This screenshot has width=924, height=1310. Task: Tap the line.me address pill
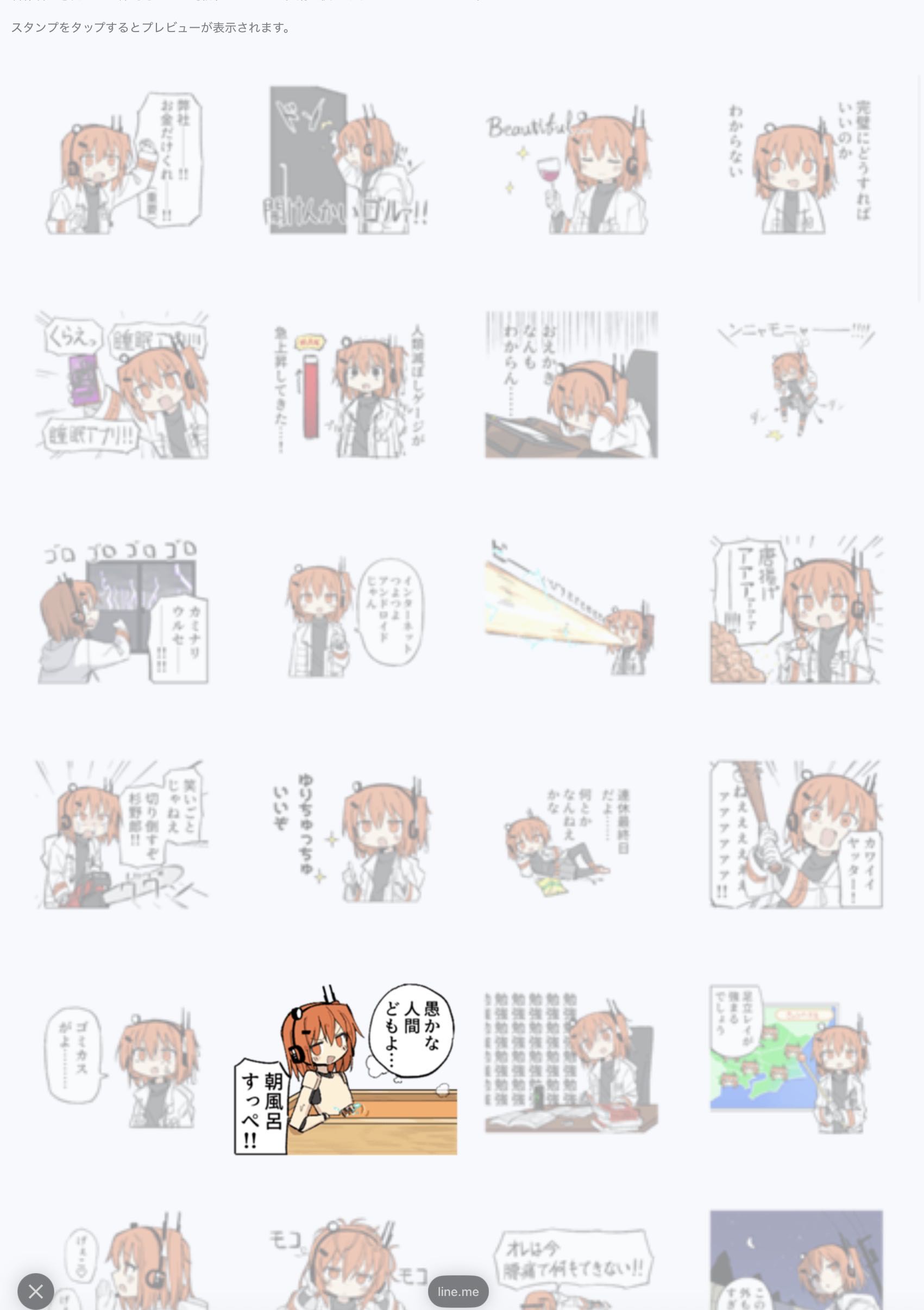pyautogui.click(x=458, y=1292)
